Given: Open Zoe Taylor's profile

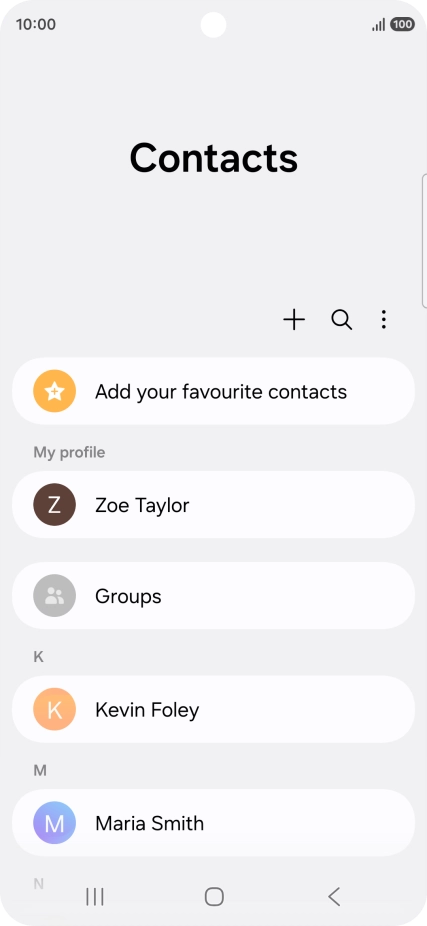Looking at the screenshot, I should pos(213,504).
